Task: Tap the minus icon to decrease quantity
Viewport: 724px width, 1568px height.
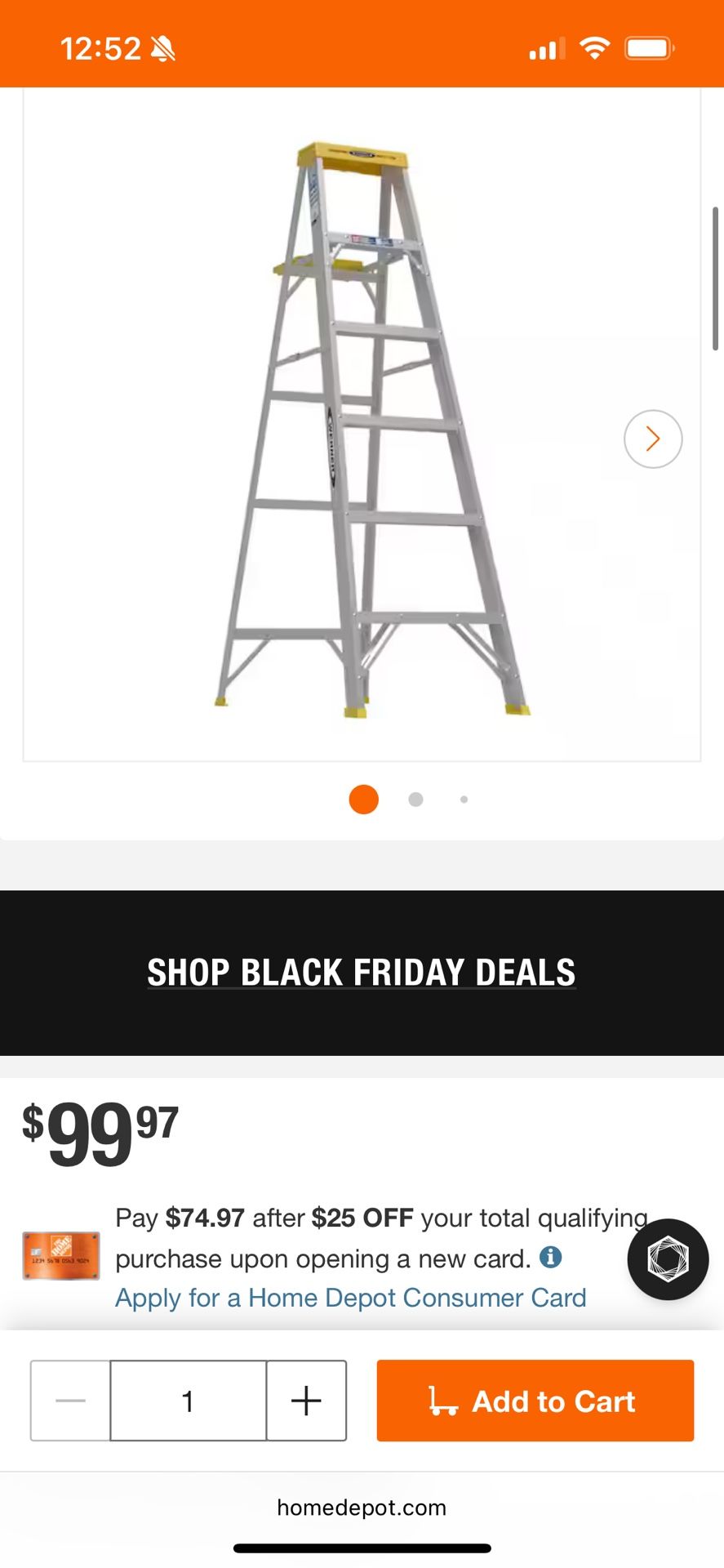Action: pyautogui.click(x=69, y=1400)
